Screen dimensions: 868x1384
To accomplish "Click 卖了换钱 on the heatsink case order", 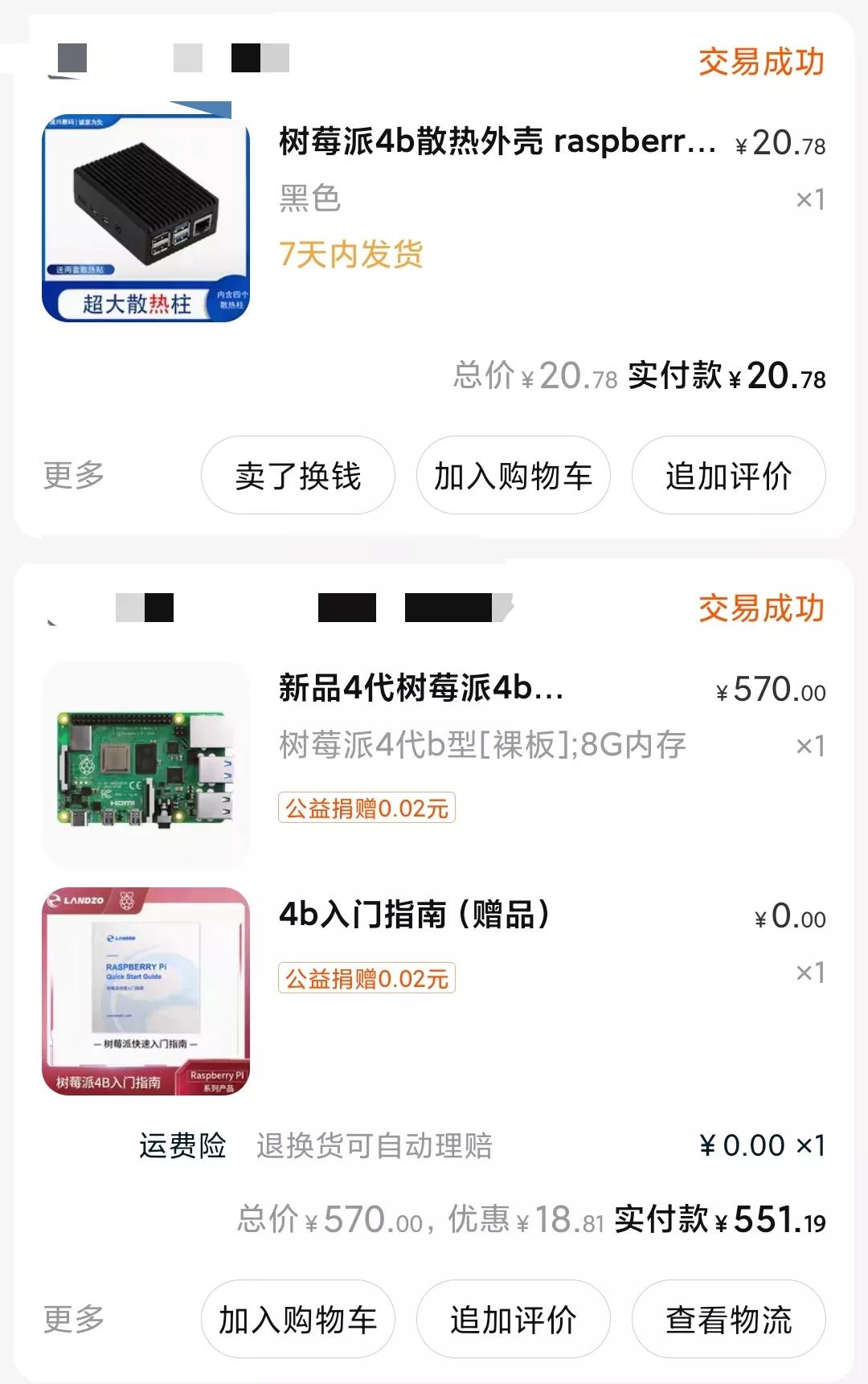I will tap(297, 475).
